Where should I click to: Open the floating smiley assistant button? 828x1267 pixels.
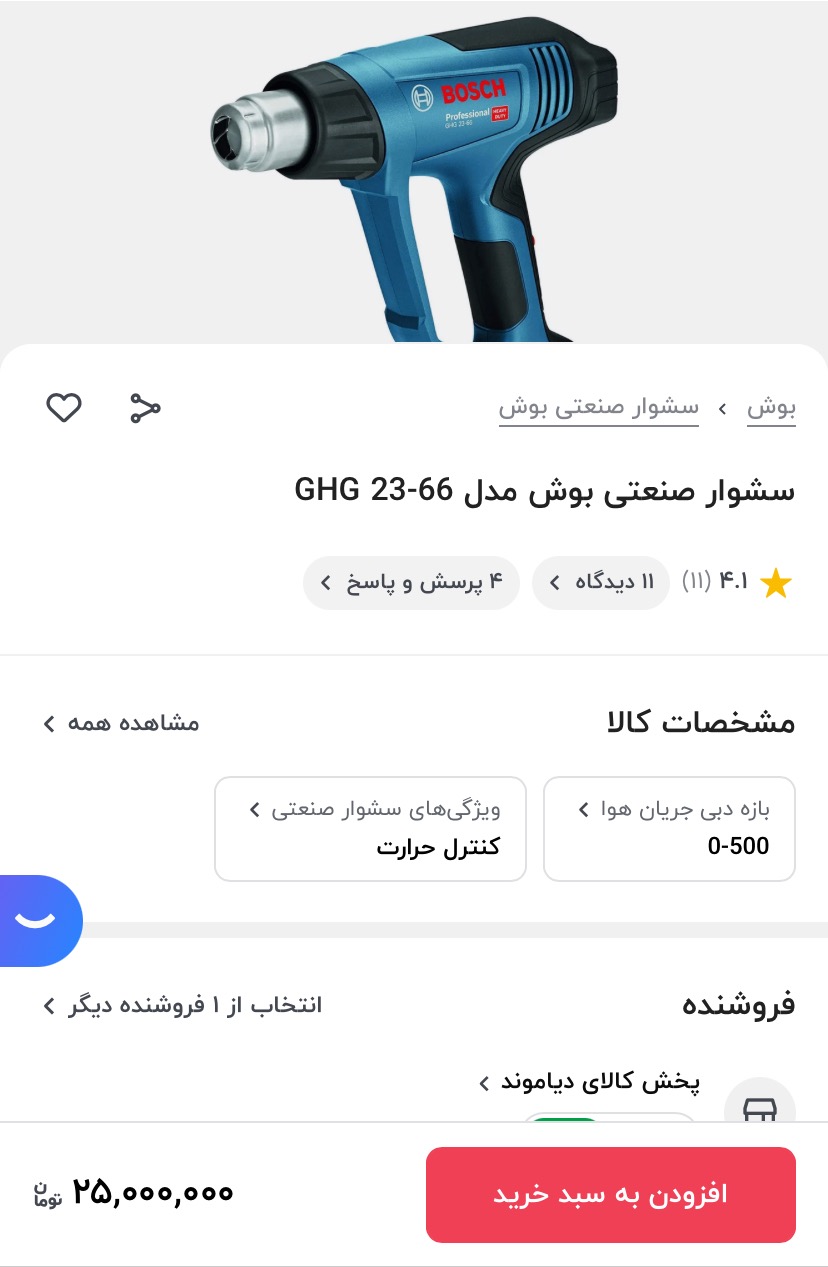coord(38,920)
